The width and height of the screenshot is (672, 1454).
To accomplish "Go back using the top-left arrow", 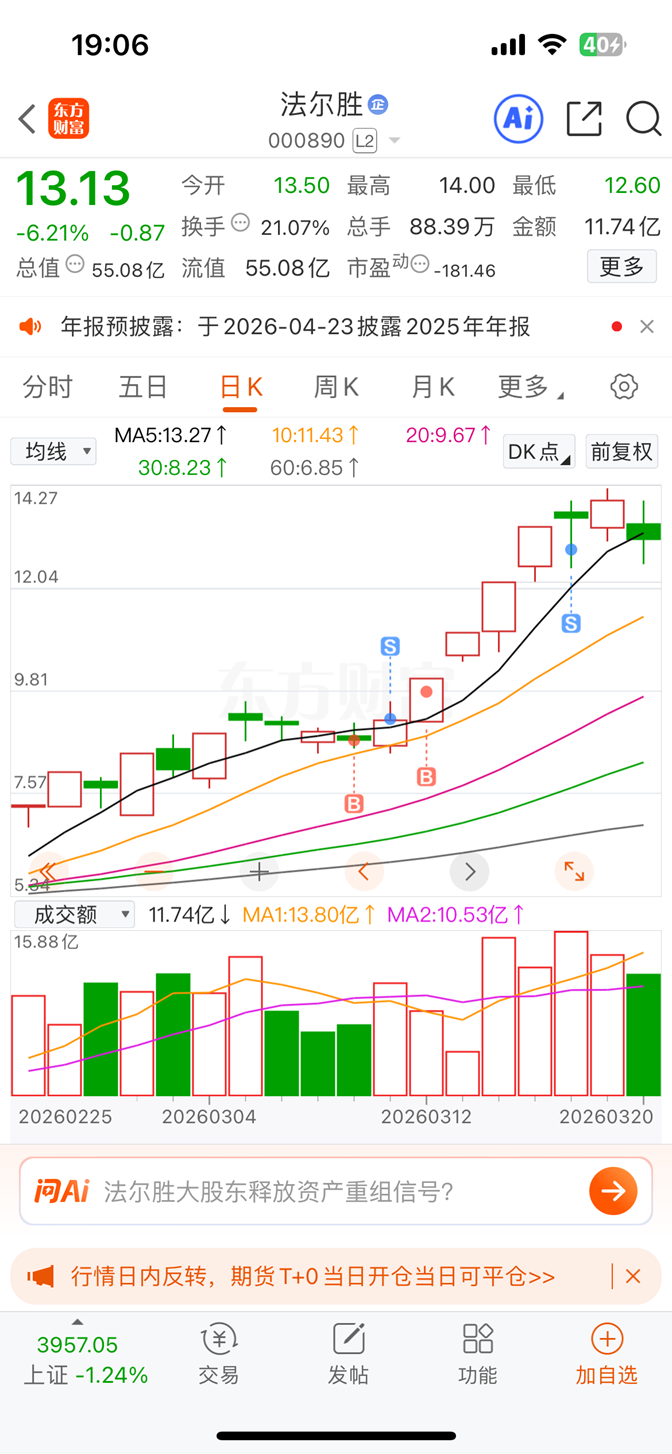I will pyautogui.click(x=28, y=119).
